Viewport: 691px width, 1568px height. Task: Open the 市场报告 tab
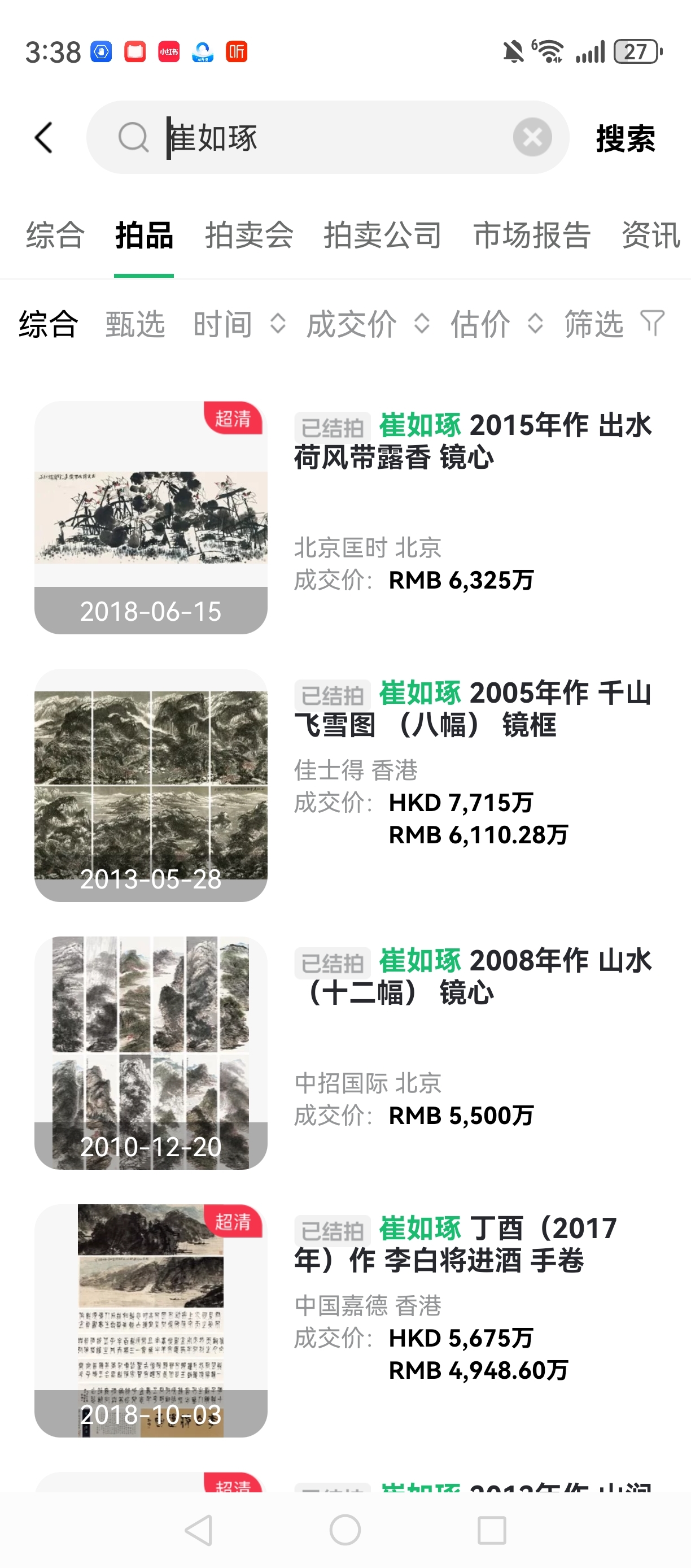532,236
